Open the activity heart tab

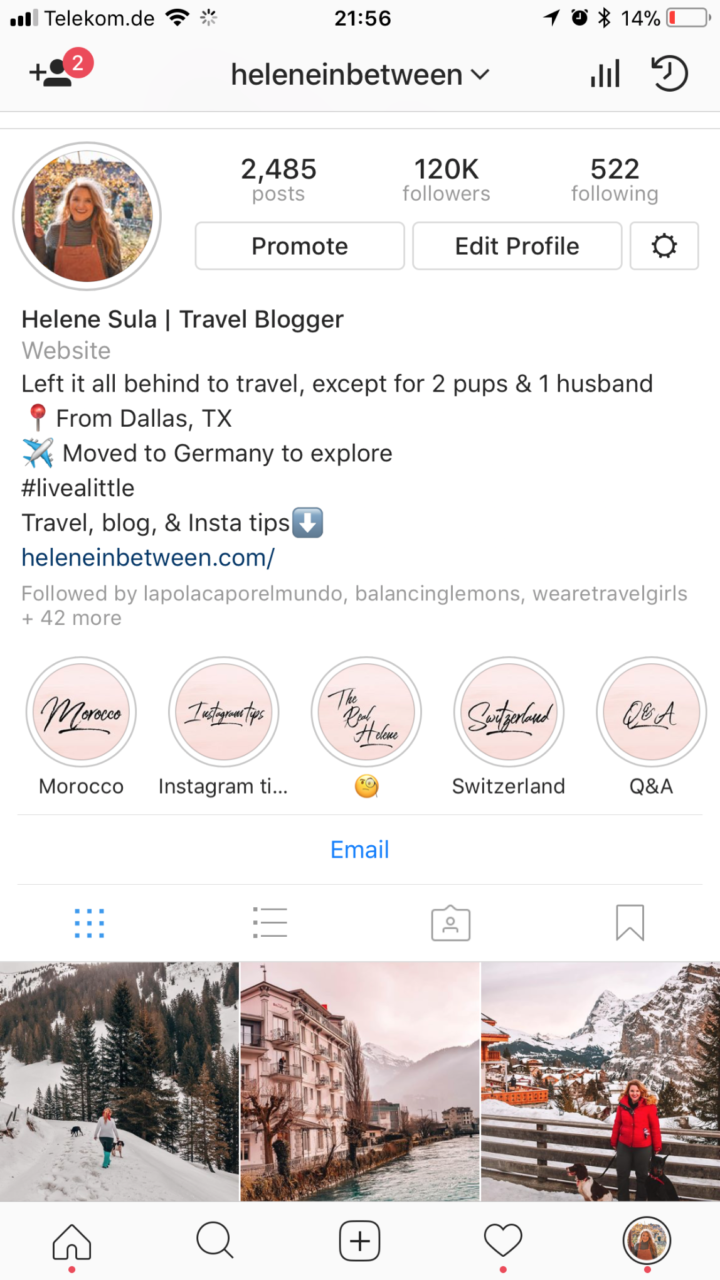coord(503,1242)
